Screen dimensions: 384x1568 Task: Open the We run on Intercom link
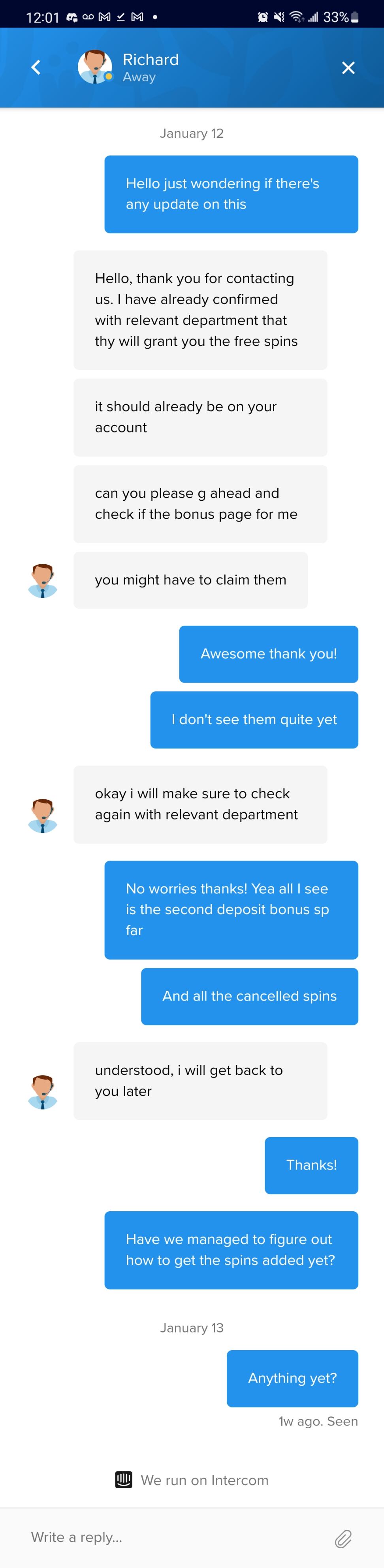[192, 1480]
